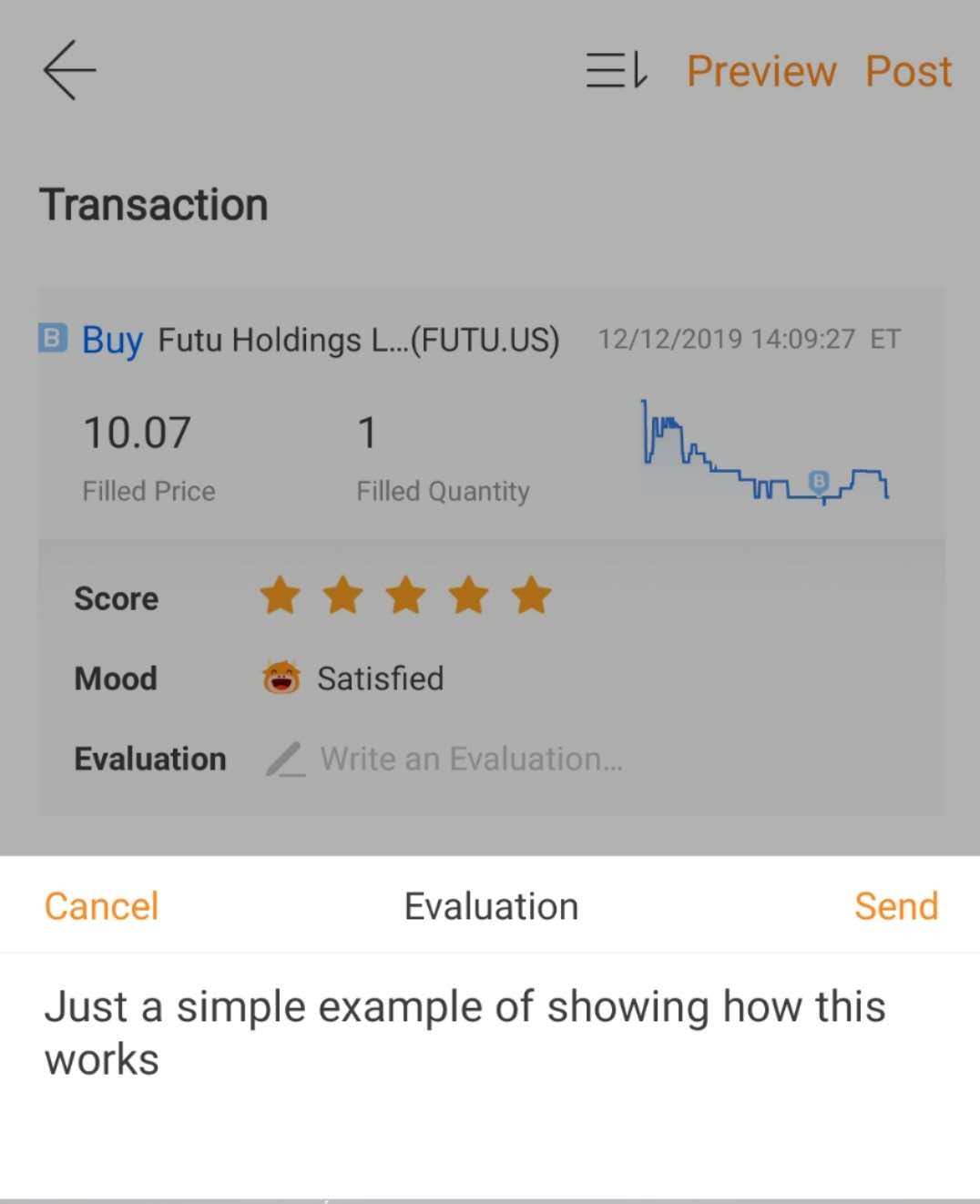Screen dimensions: 980x1204
Task: Tap the Write an Evaluation field
Action: coord(470,759)
